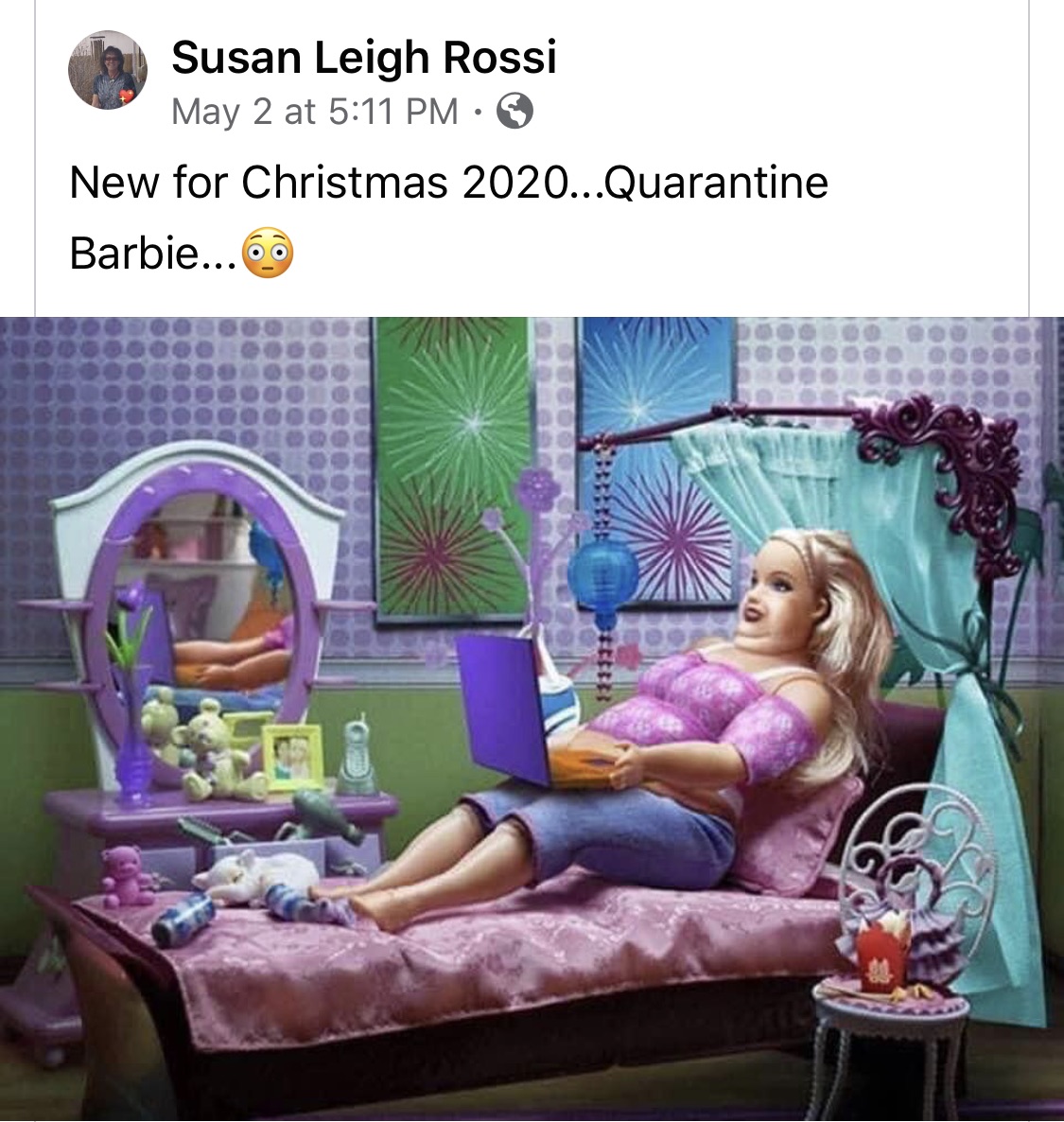Open Susan Leigh Rossi's profile name link
Viewport: 1064px width, 1122px height.
coord(363,58)
